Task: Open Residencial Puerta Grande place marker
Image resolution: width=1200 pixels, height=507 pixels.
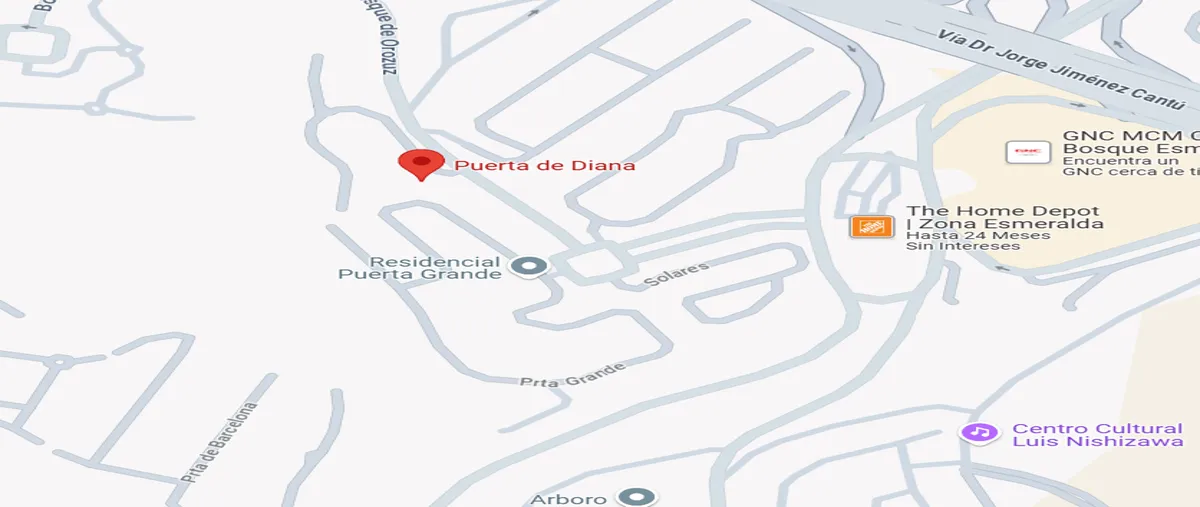Action: coord(529,266)
